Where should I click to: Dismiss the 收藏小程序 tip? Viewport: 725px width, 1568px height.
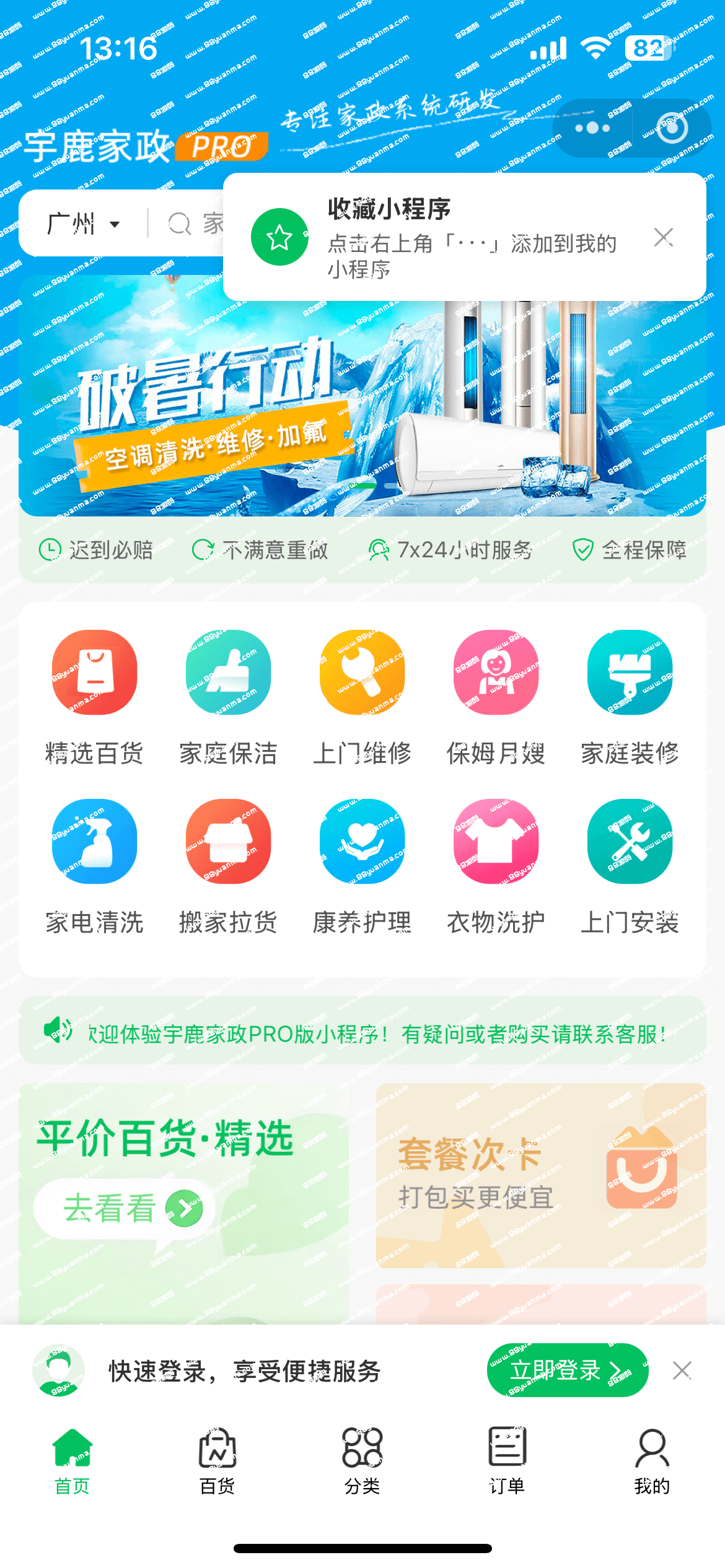click(x=664, y=237)
